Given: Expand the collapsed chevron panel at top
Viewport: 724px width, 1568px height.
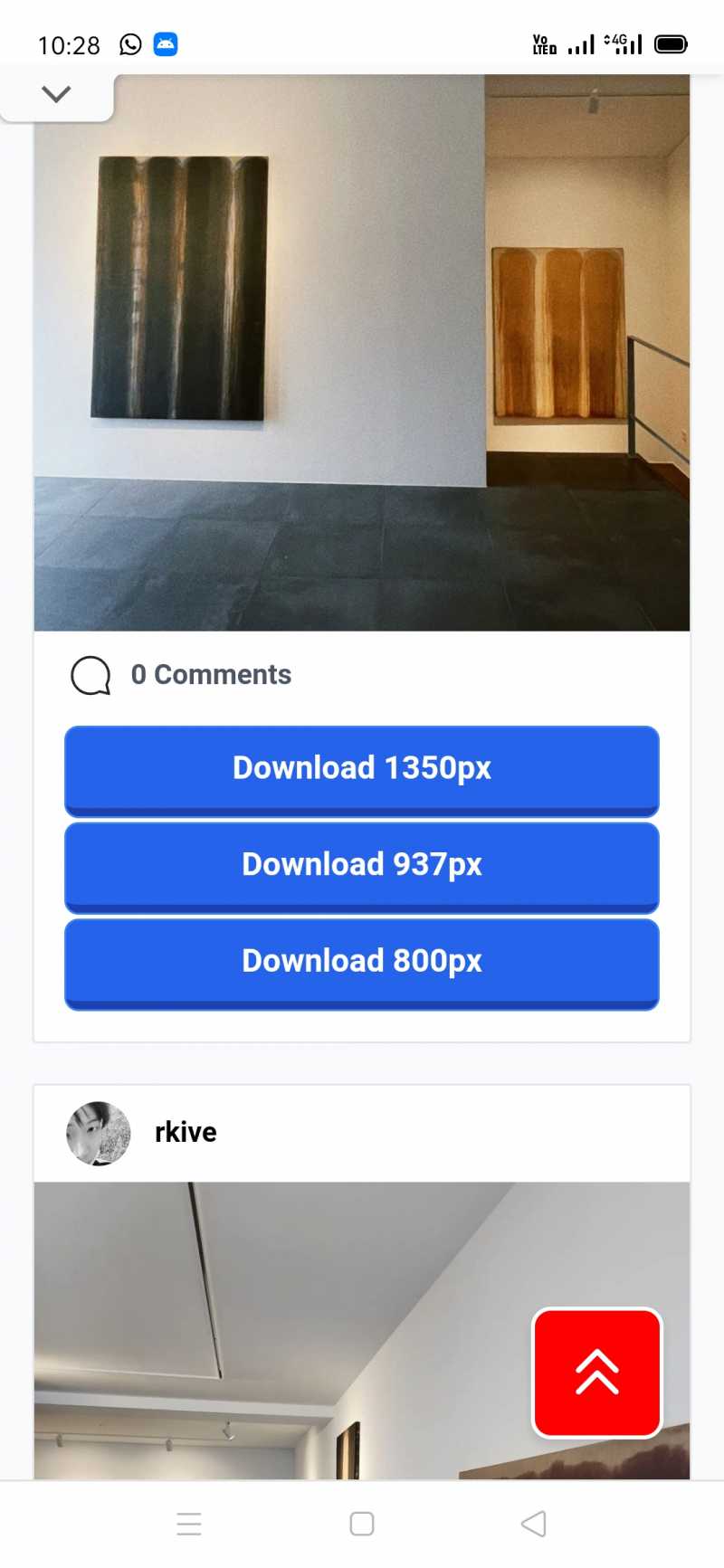Looking at the screenshot, I should pos(56,94).
